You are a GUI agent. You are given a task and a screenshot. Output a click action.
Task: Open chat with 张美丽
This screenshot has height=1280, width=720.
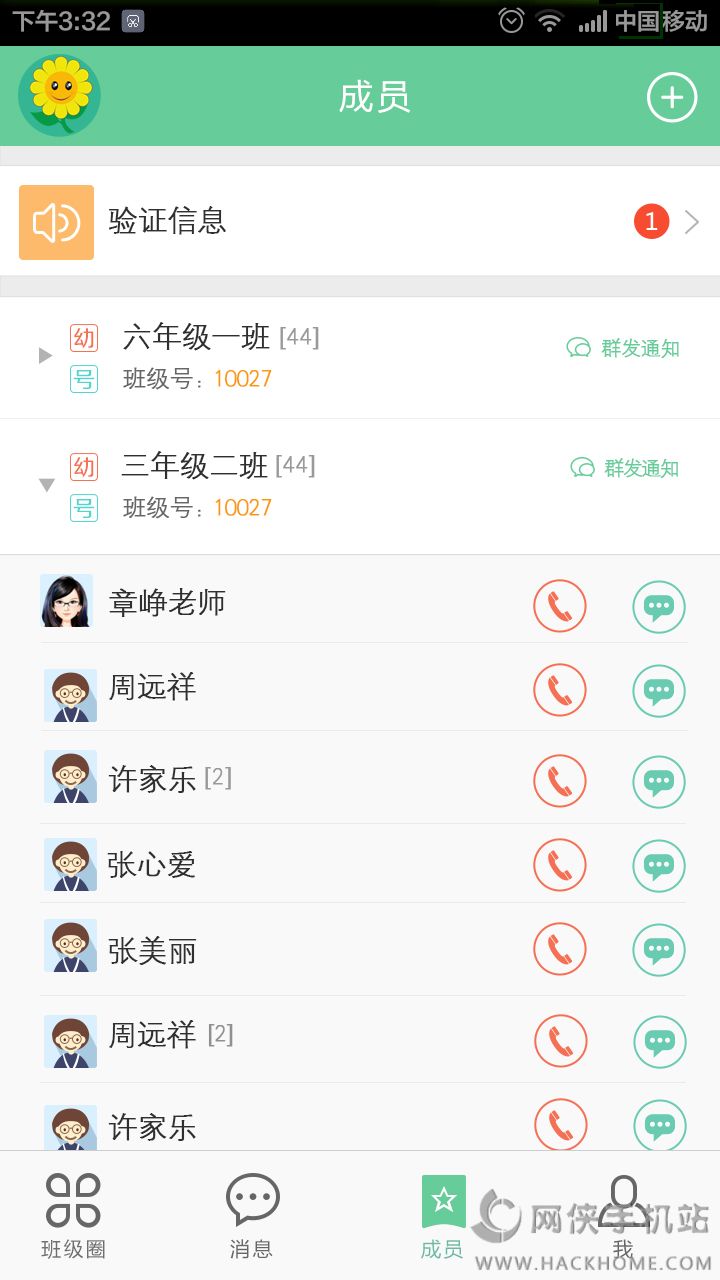point(659,949)
